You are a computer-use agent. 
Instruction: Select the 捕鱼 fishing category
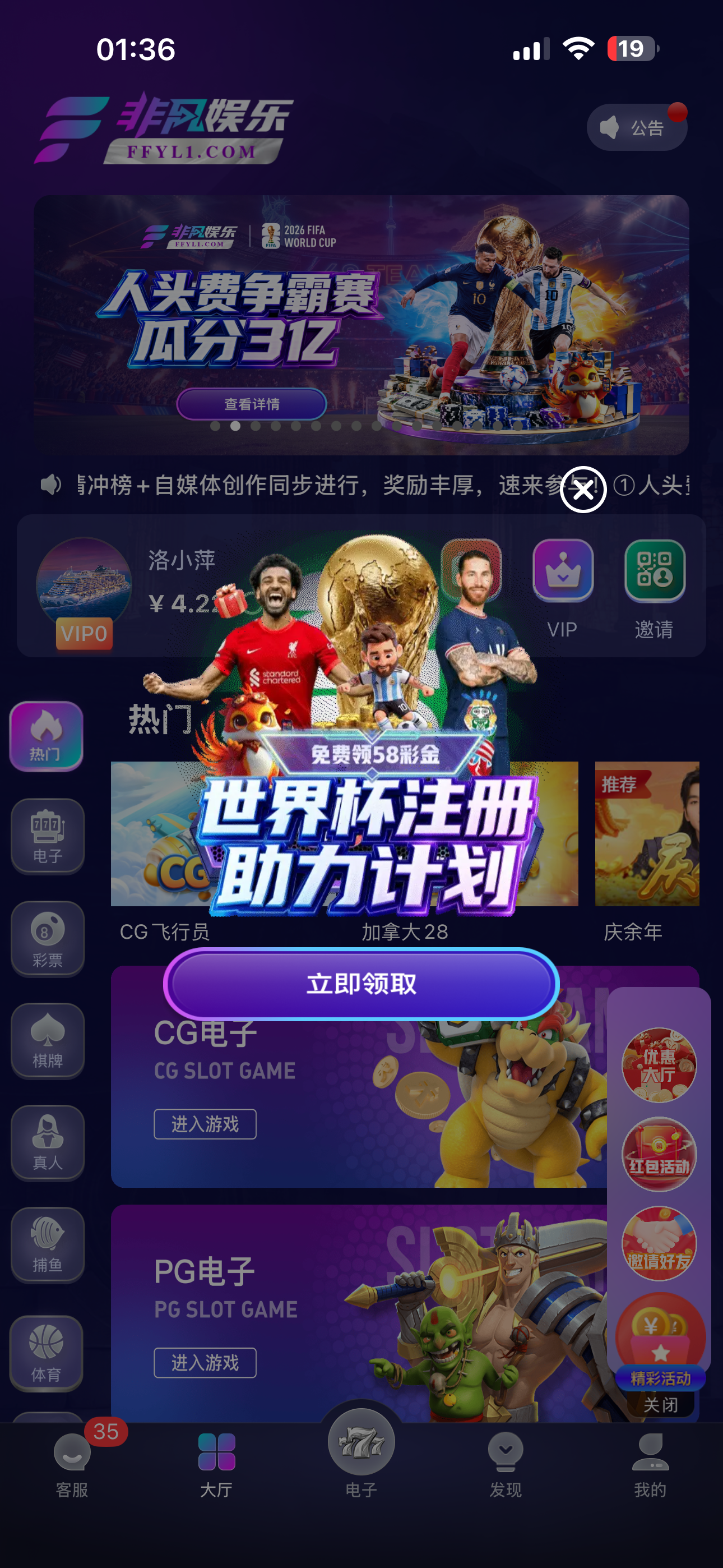click(48, 1246)
